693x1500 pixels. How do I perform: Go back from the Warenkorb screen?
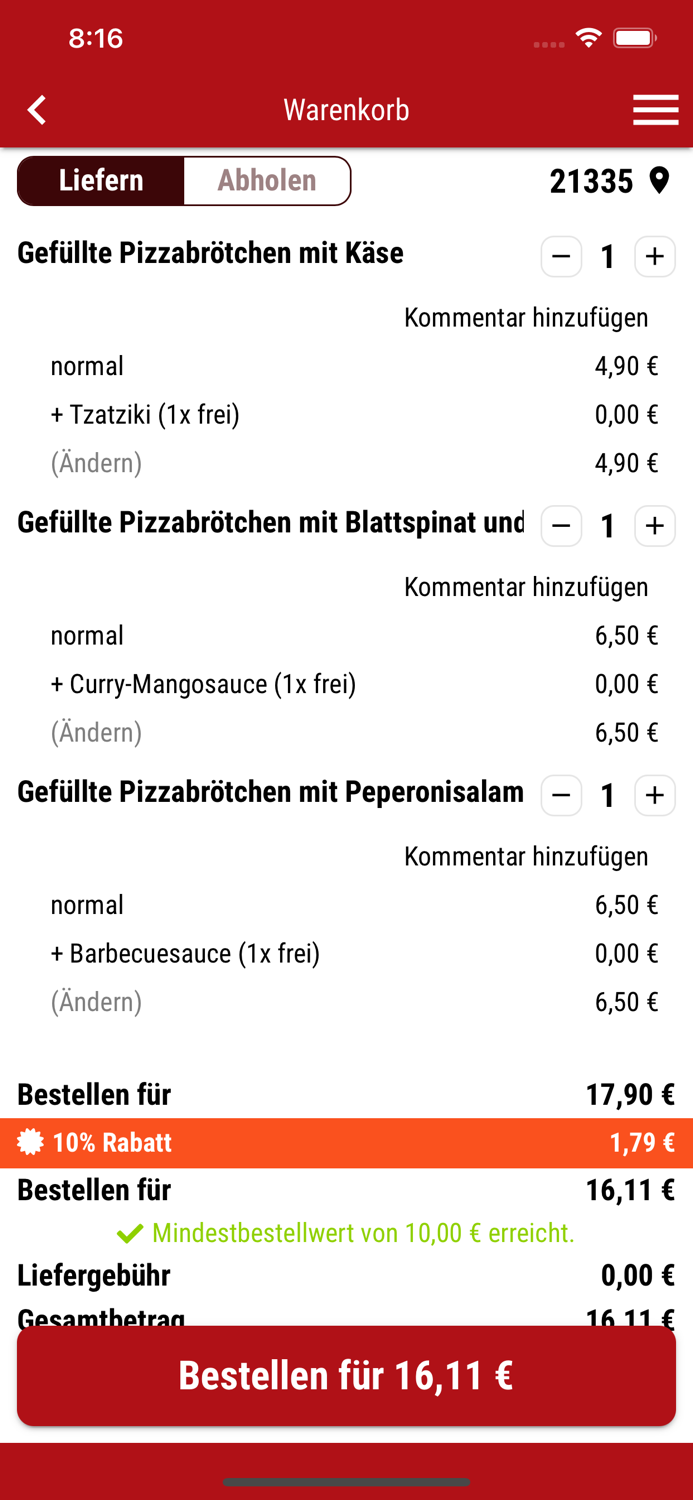coord(37,110)
